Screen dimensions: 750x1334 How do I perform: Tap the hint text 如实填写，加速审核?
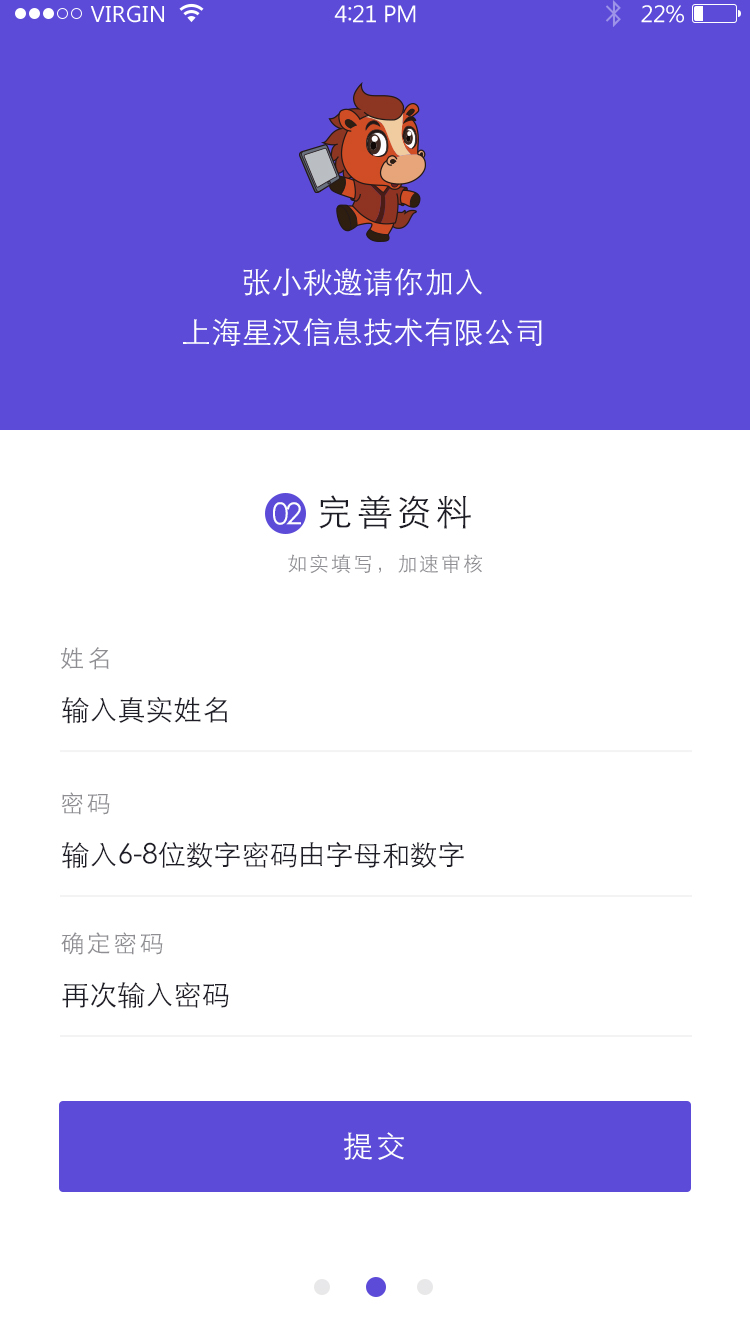click(x=375, y=563)
